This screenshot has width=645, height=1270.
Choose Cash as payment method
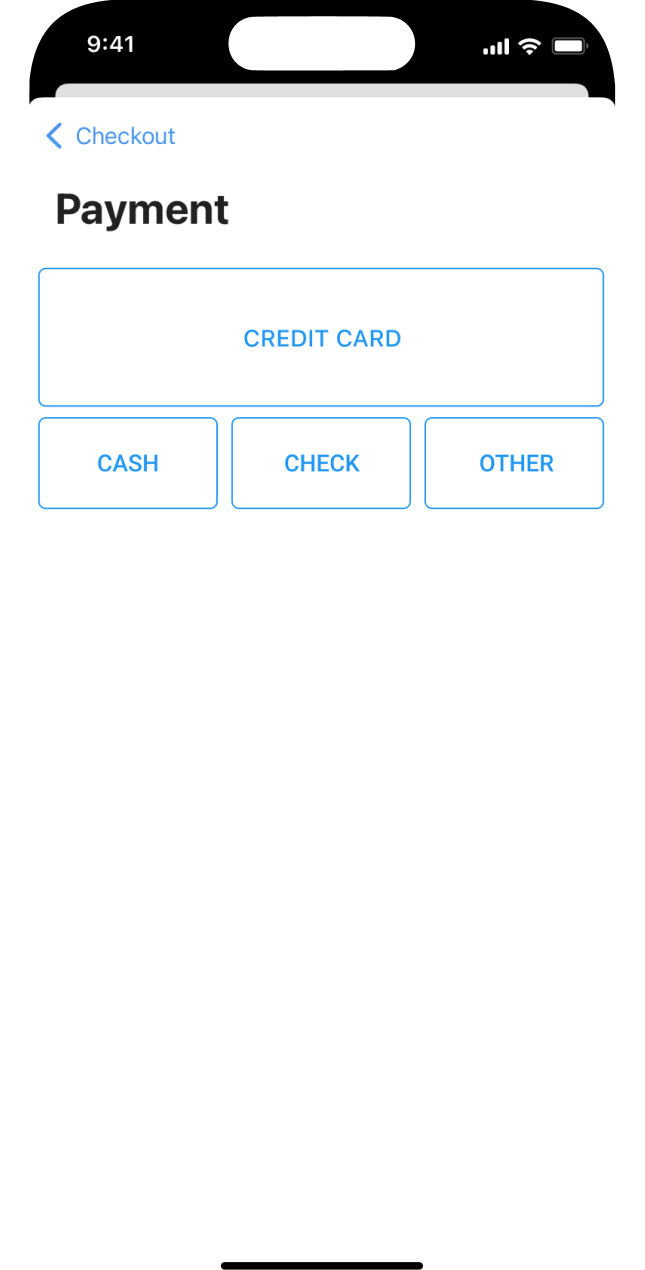(x=128, y=463)
